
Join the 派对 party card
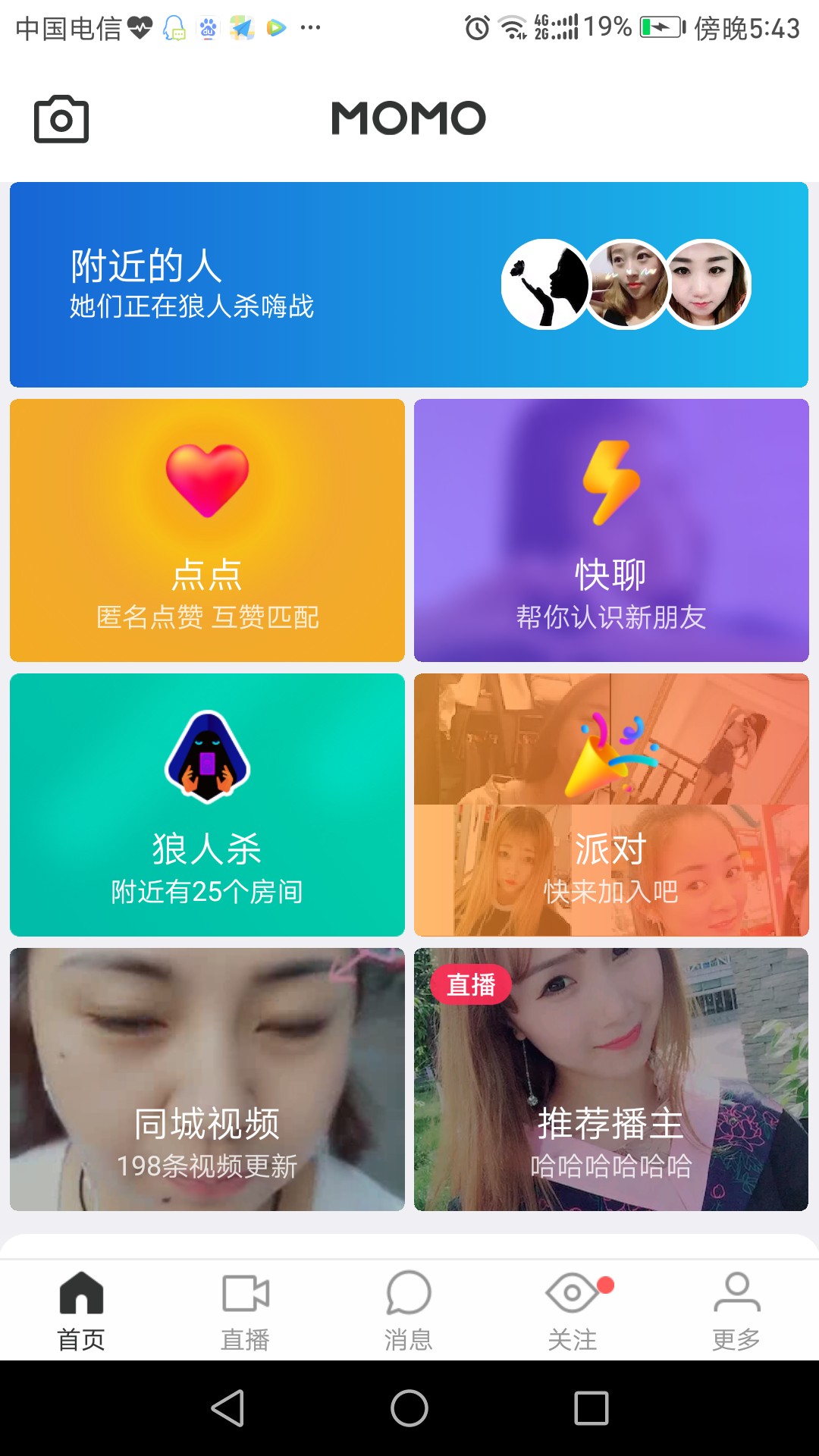point(611,805)
